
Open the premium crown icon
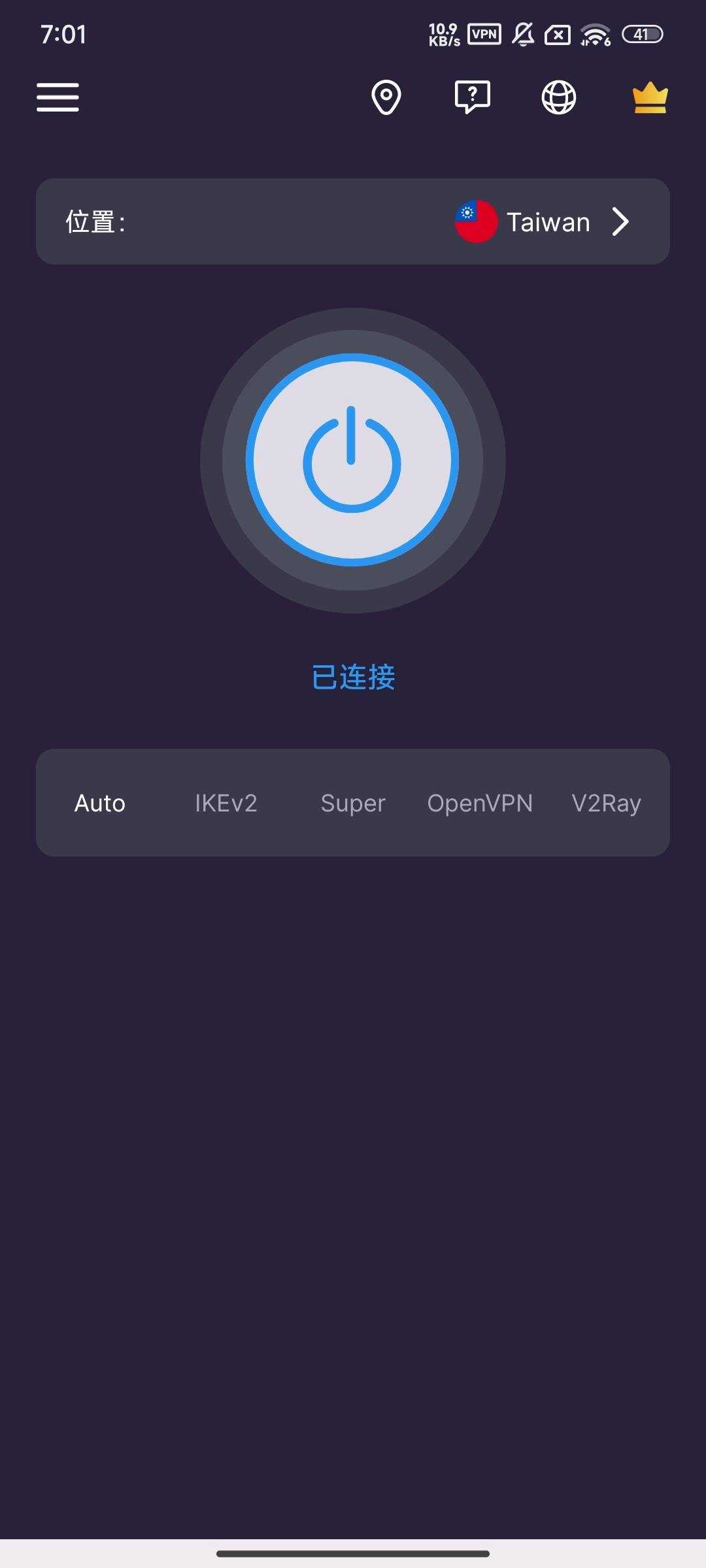click(650, 98)
